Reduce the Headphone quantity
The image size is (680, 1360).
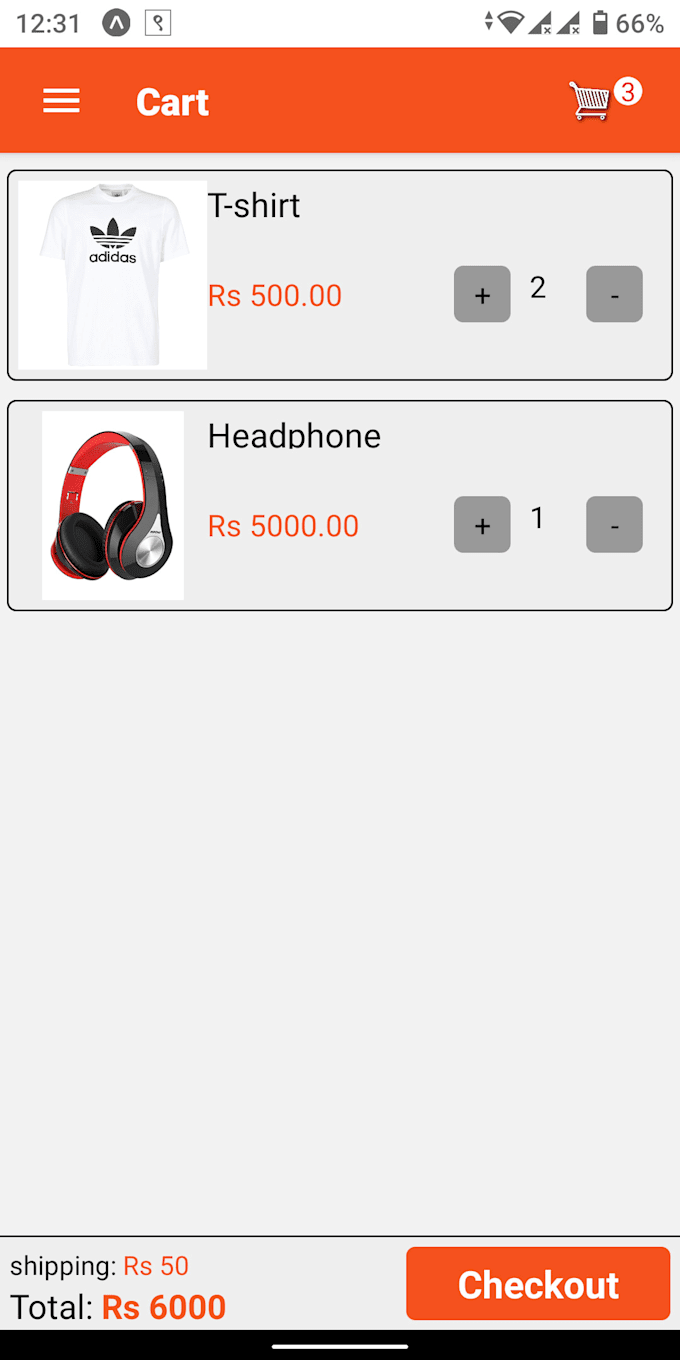[614, 524]
